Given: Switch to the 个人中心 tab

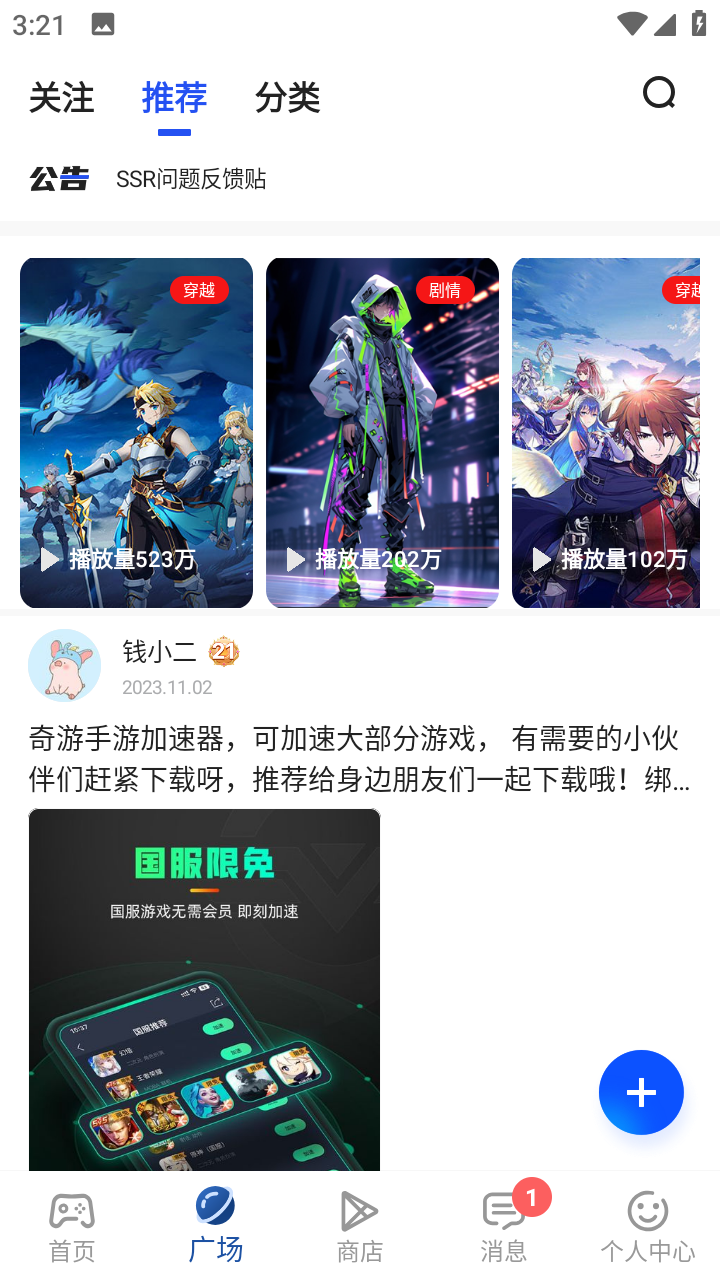Looking at the screenshot, I should point(647,1227).
